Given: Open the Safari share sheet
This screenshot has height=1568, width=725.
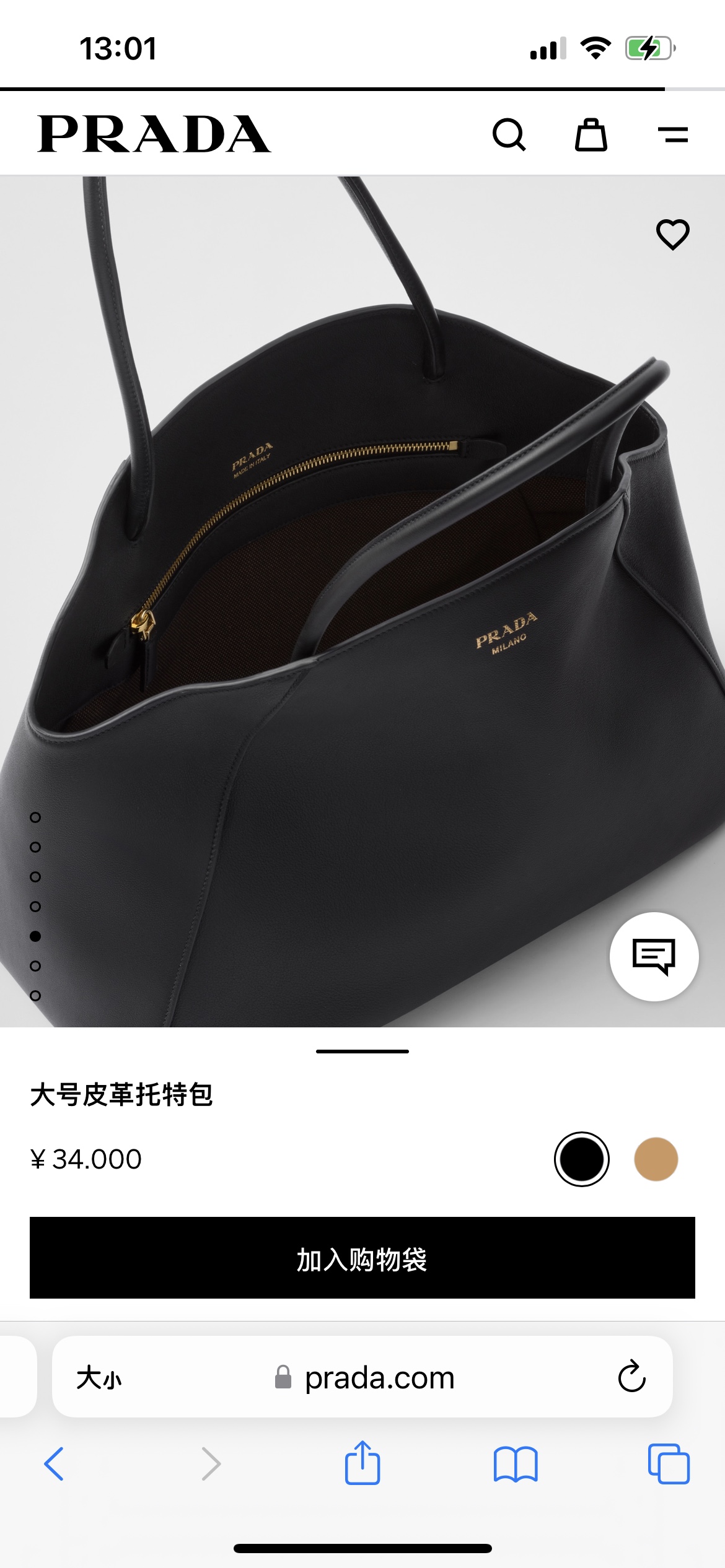Looking at the screenshot, I should coord(362,1463).
